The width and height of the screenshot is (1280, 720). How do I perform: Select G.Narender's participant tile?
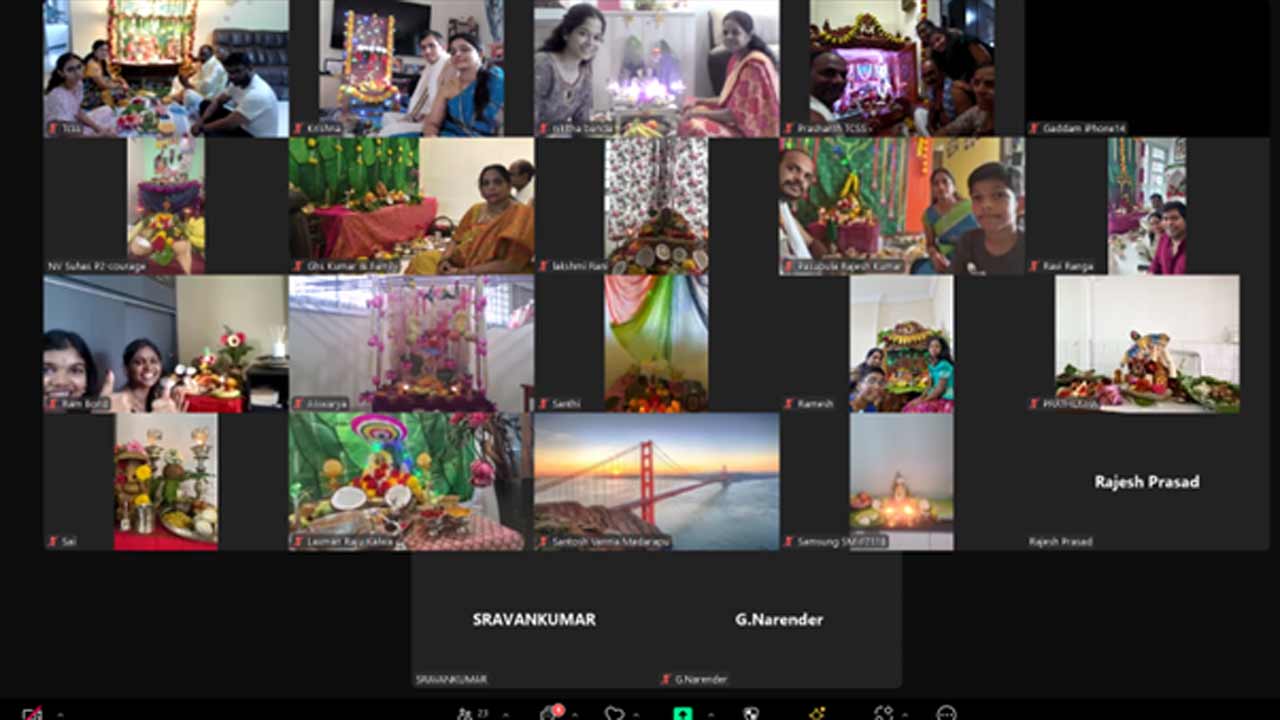point(779,619)
